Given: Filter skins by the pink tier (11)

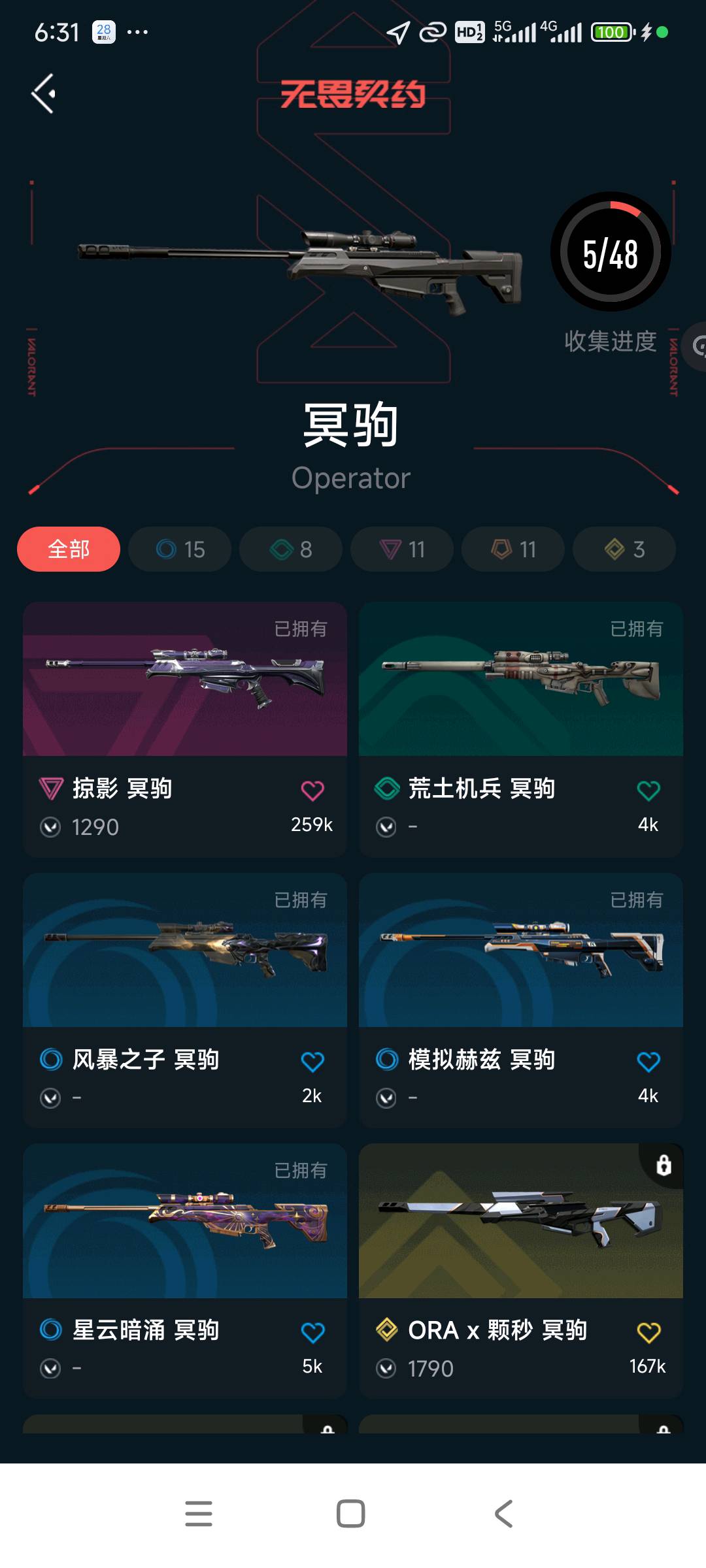Looking at the screenshot, I should click(402, 549).
